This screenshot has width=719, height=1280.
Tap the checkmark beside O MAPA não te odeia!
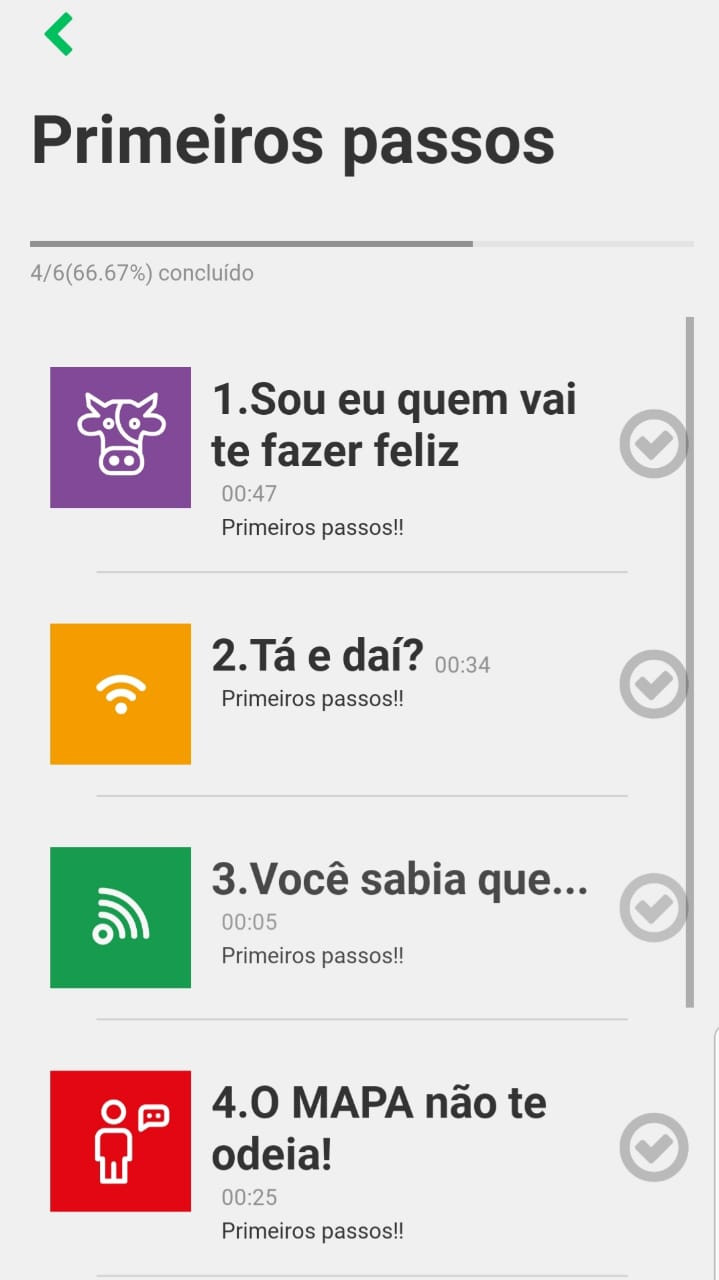654,1147
